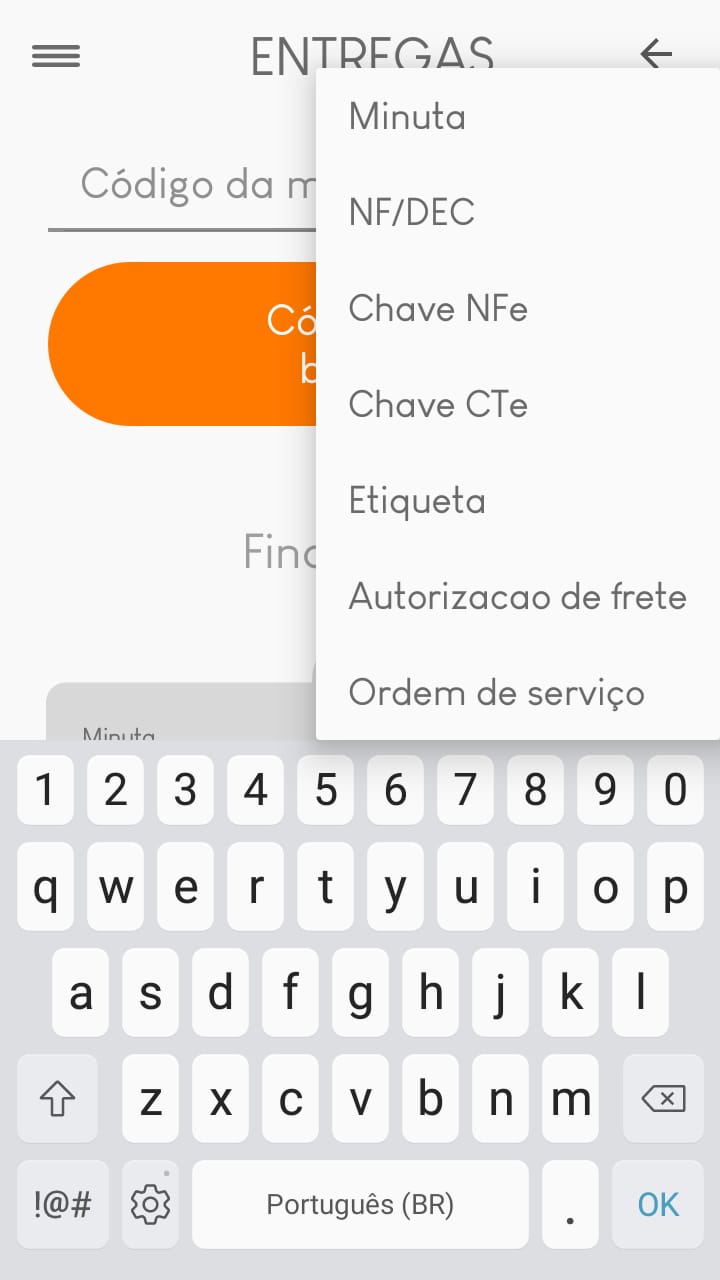Select Minuta from the dropdown list

click(x=518, y=117)
